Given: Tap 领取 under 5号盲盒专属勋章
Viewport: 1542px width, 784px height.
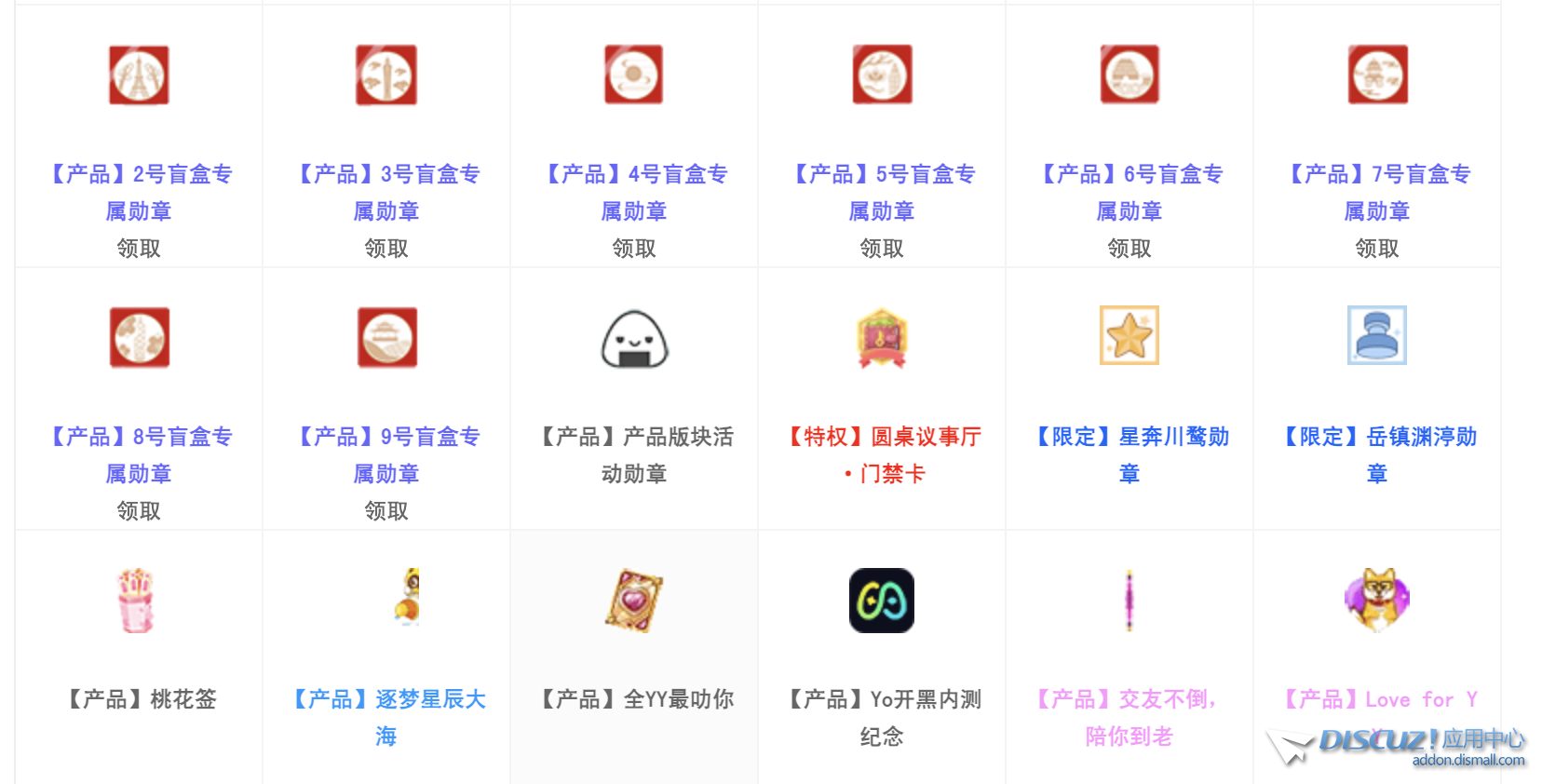Looking at the screenshot, I should [882, 249].
